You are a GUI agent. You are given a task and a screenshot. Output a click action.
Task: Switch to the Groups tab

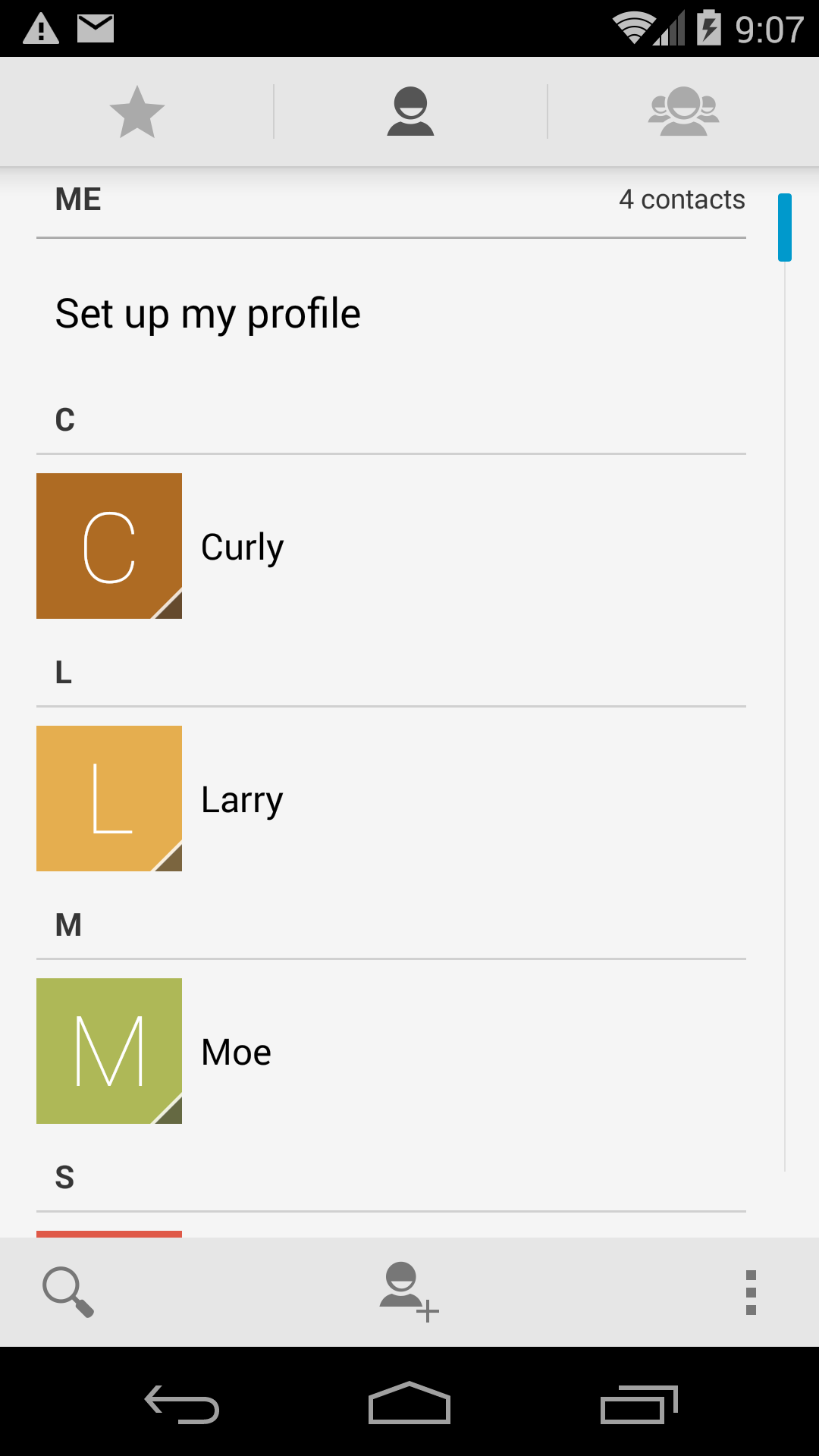683,112
